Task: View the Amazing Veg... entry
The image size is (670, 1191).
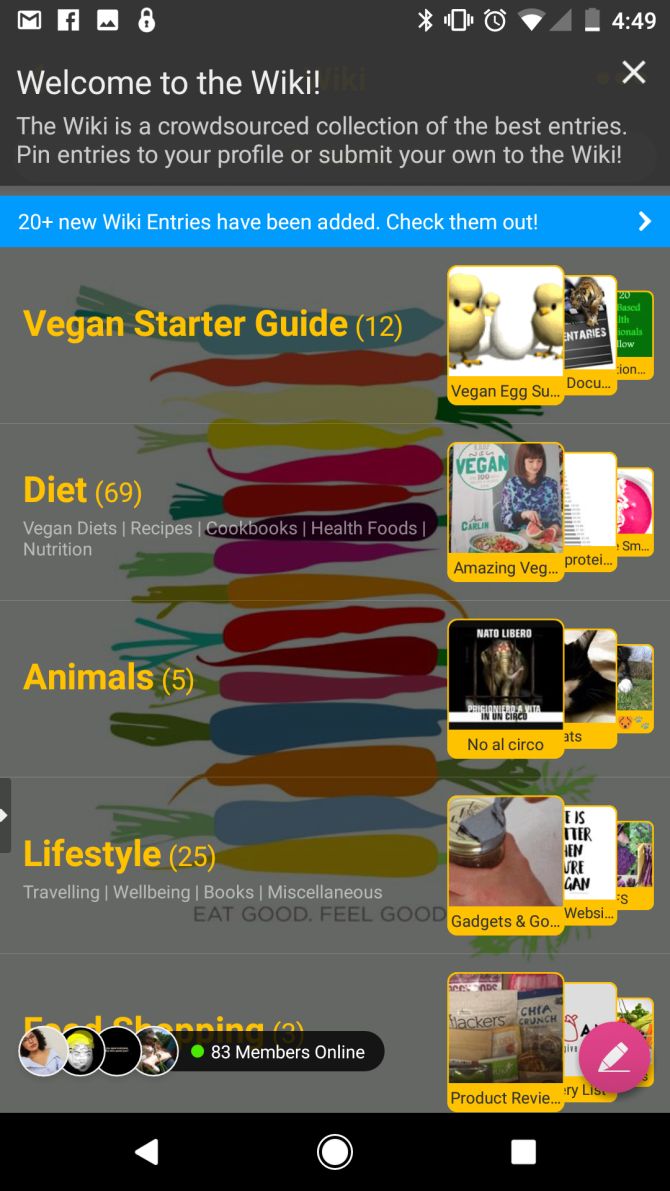Action: (505, 512)
